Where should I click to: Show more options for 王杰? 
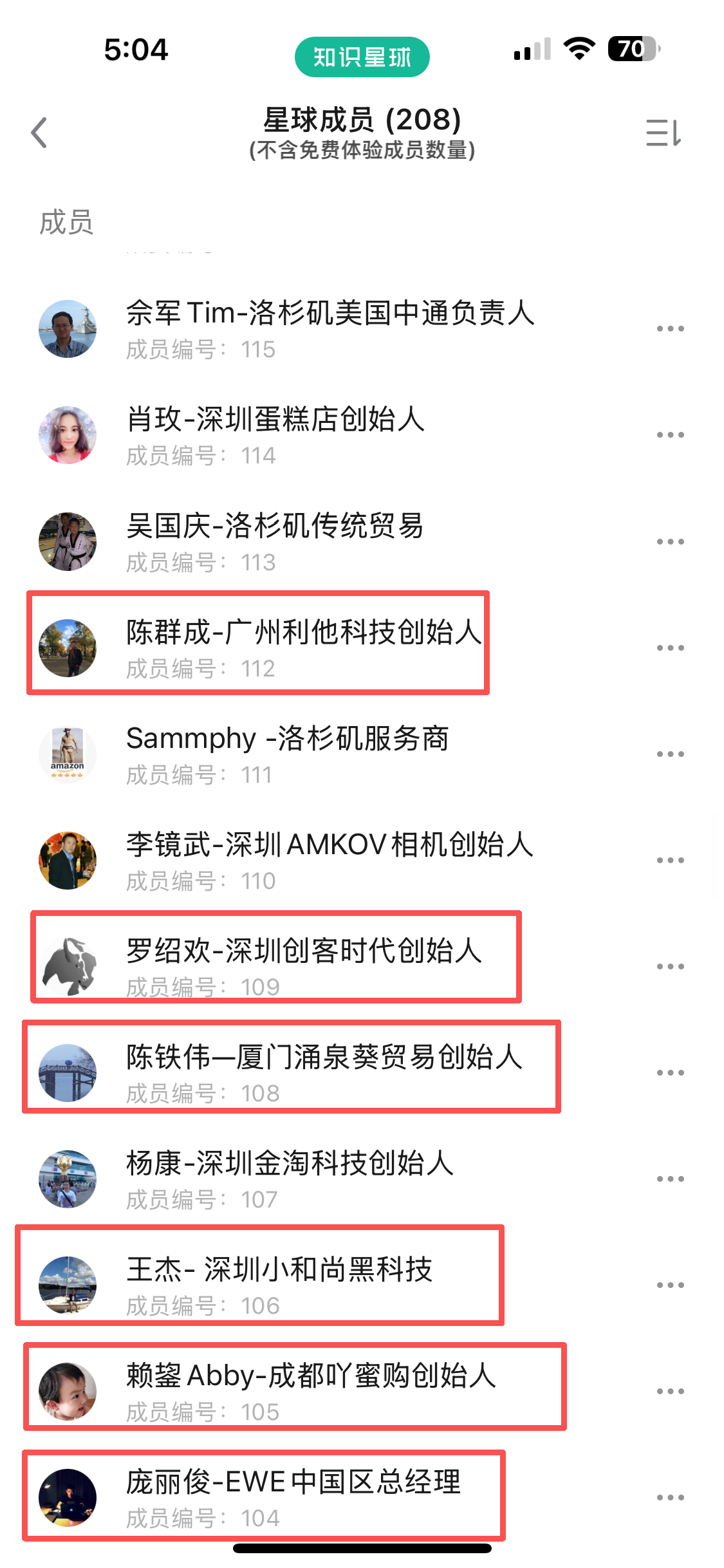coord(670,1285)
